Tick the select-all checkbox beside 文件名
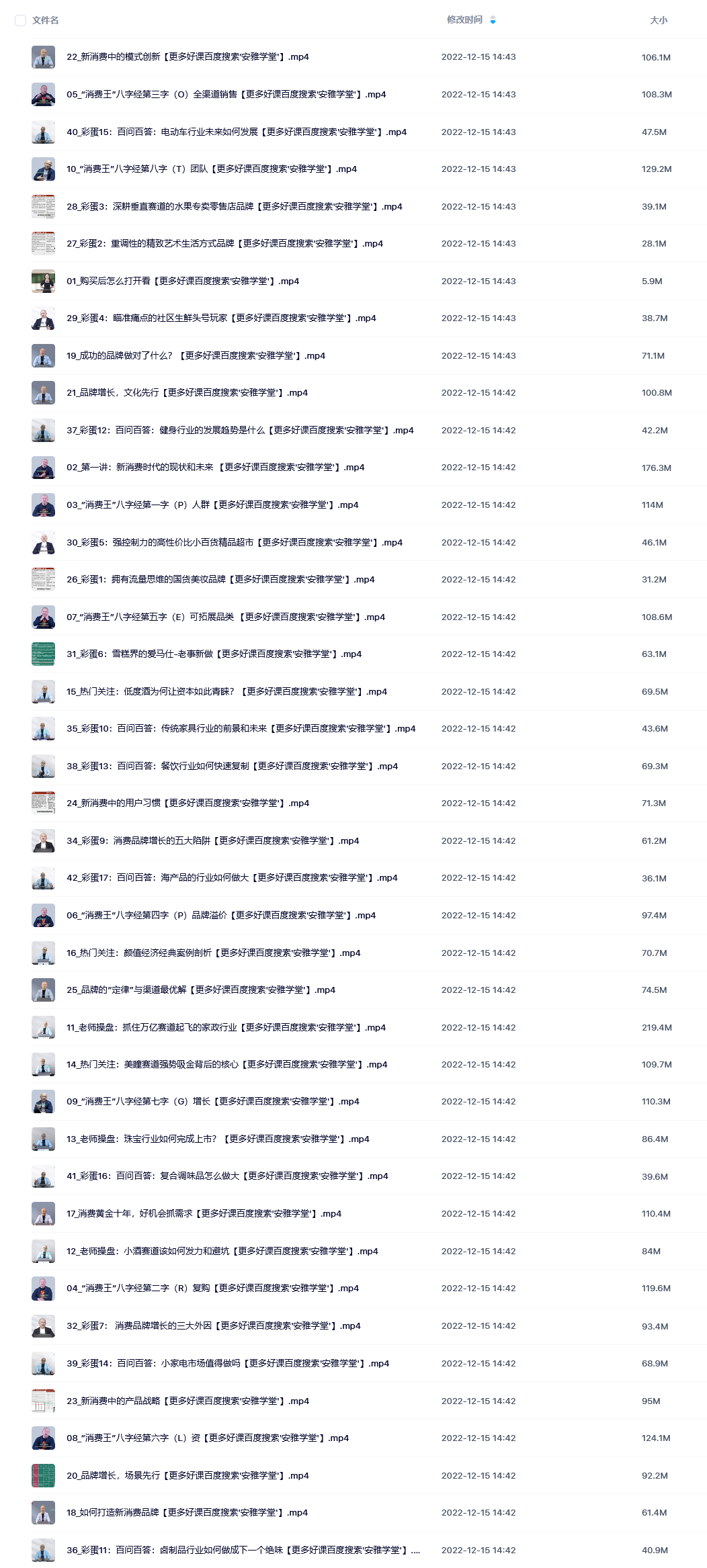 point(20,20)
